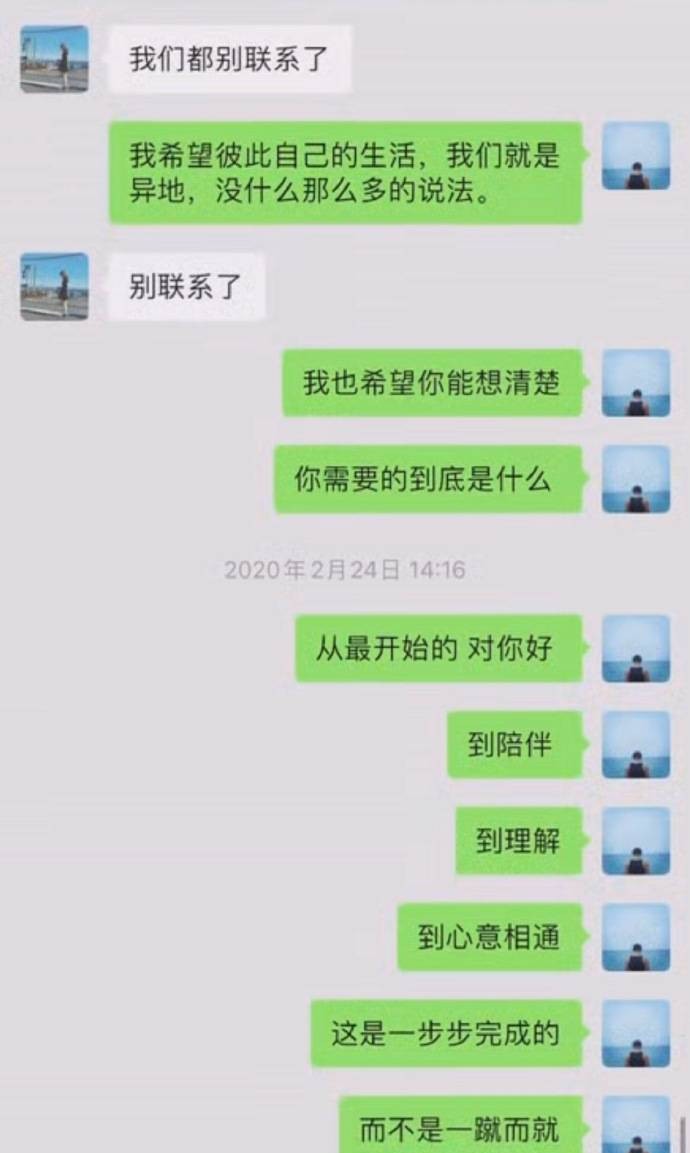Open the avatar beside the 别联系了 message

point(54,286)
